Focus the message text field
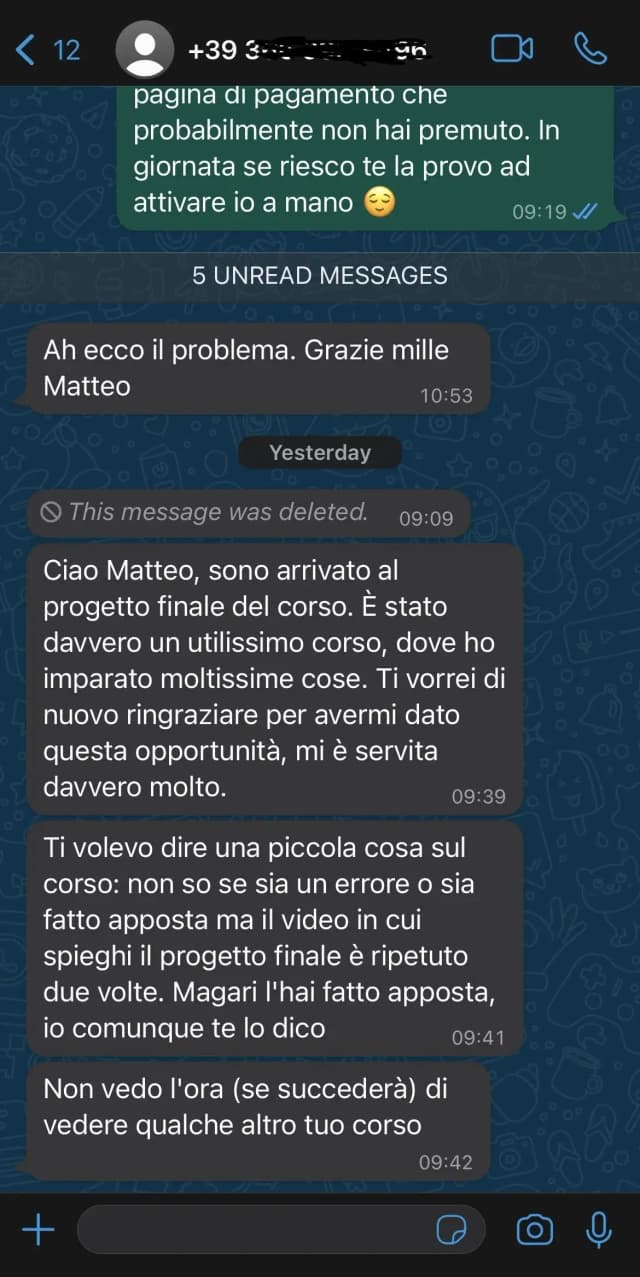 [x=250, y=1229]
